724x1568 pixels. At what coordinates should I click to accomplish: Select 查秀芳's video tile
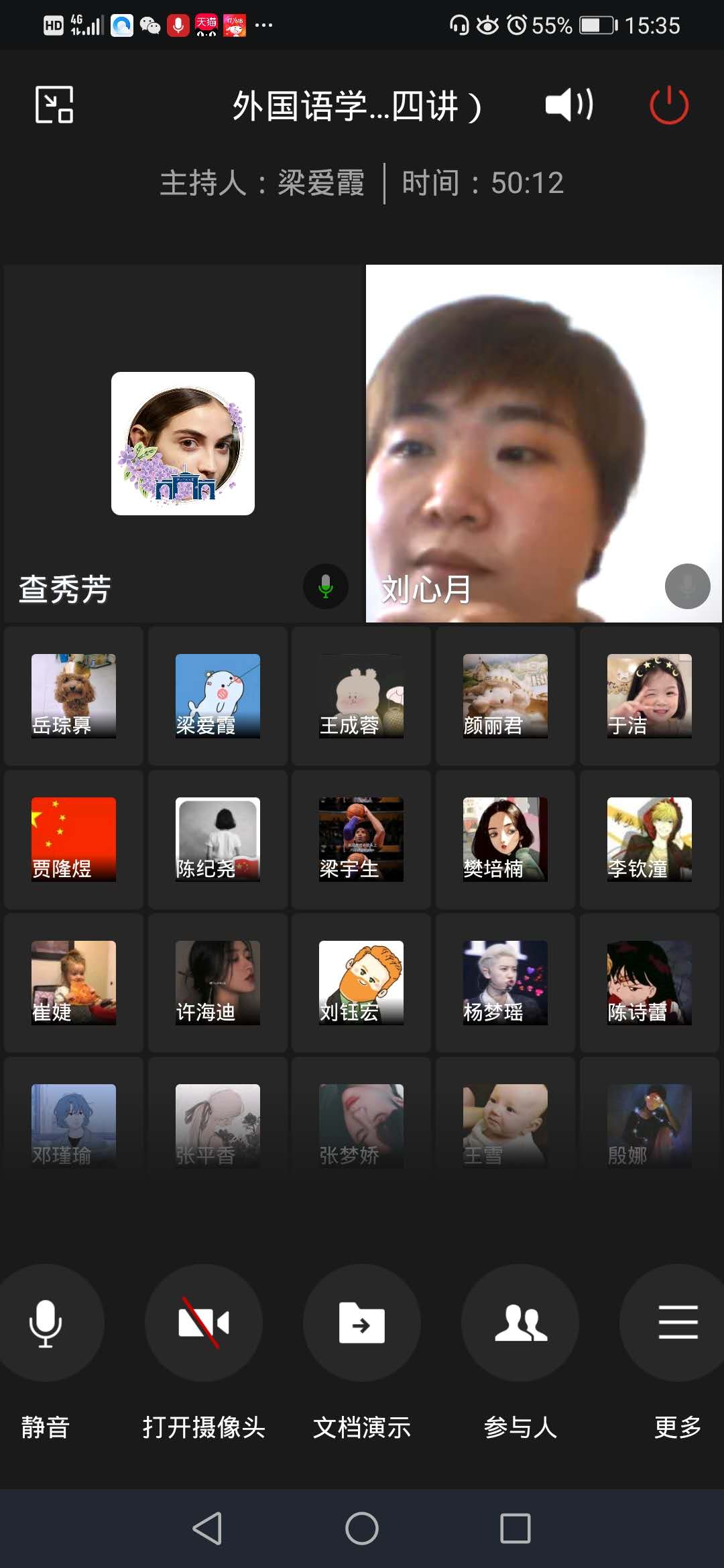[x=183, y=444]
